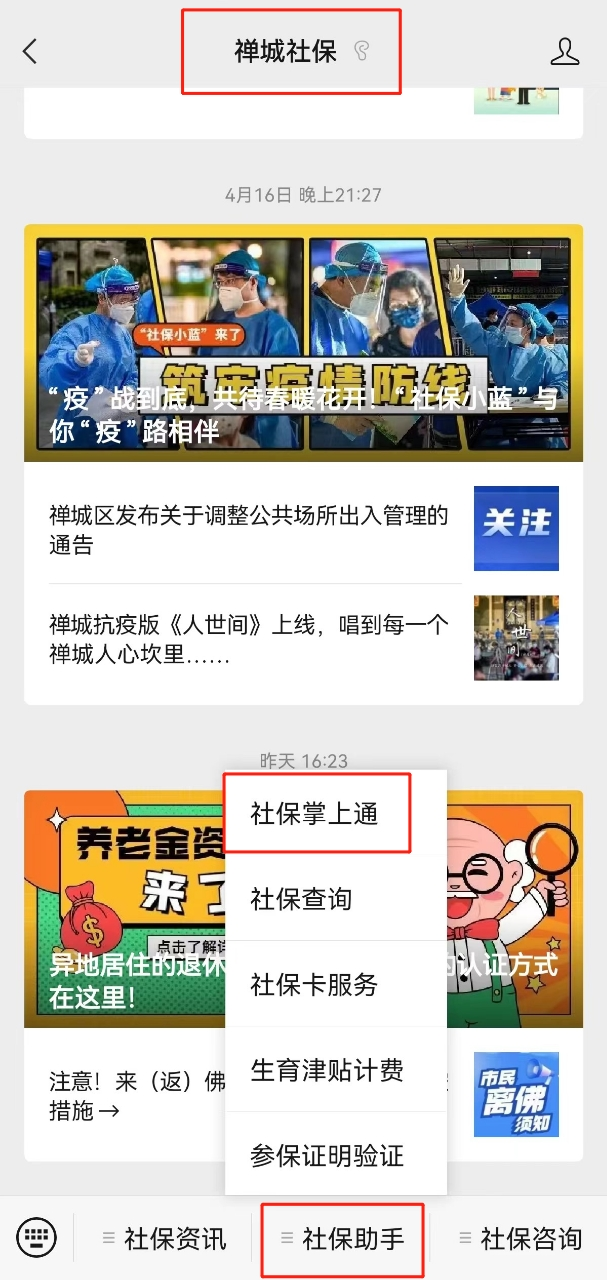Select 生育津贴计费 option
Image resolution: width=607 pixels, height=1280 pixels.
328,1070
